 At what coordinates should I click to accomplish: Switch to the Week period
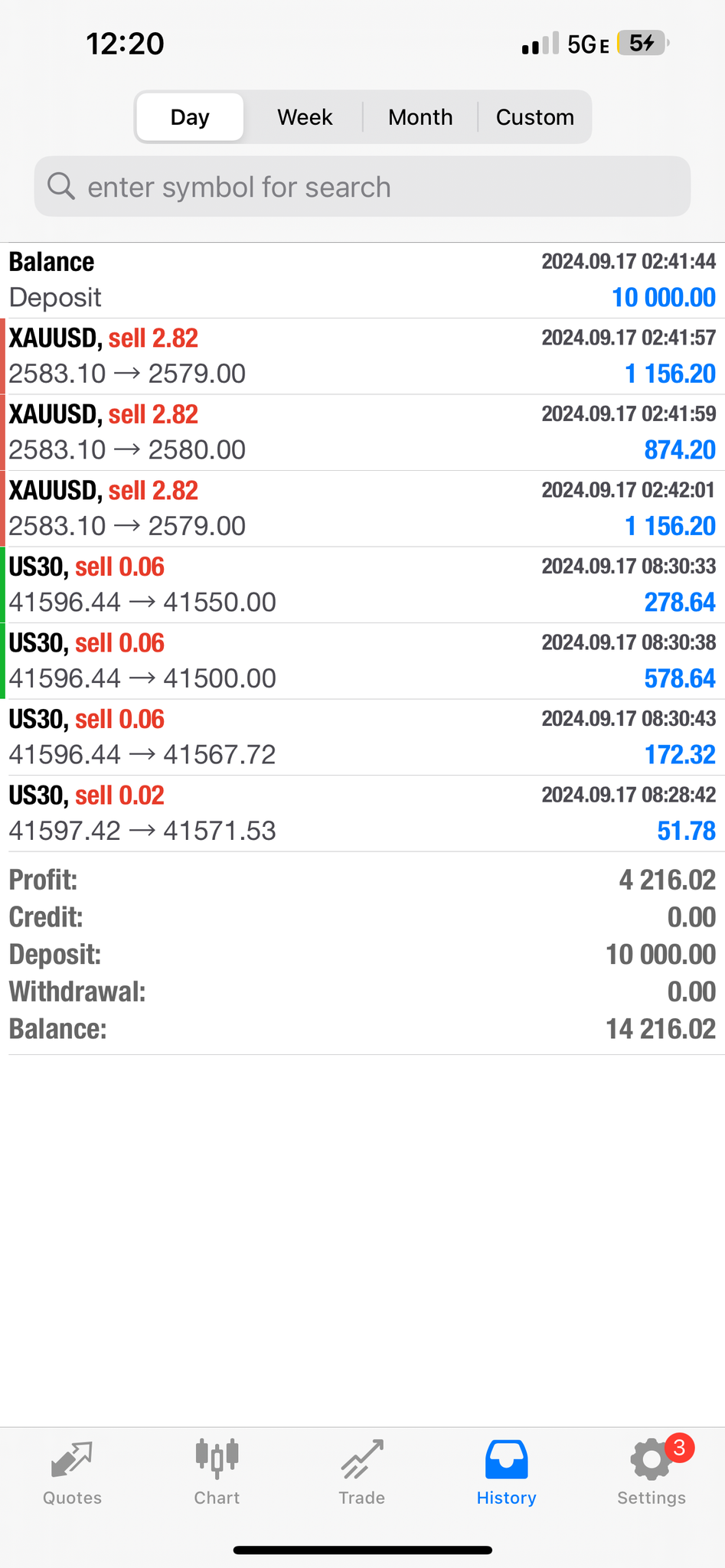pos(305,117)
